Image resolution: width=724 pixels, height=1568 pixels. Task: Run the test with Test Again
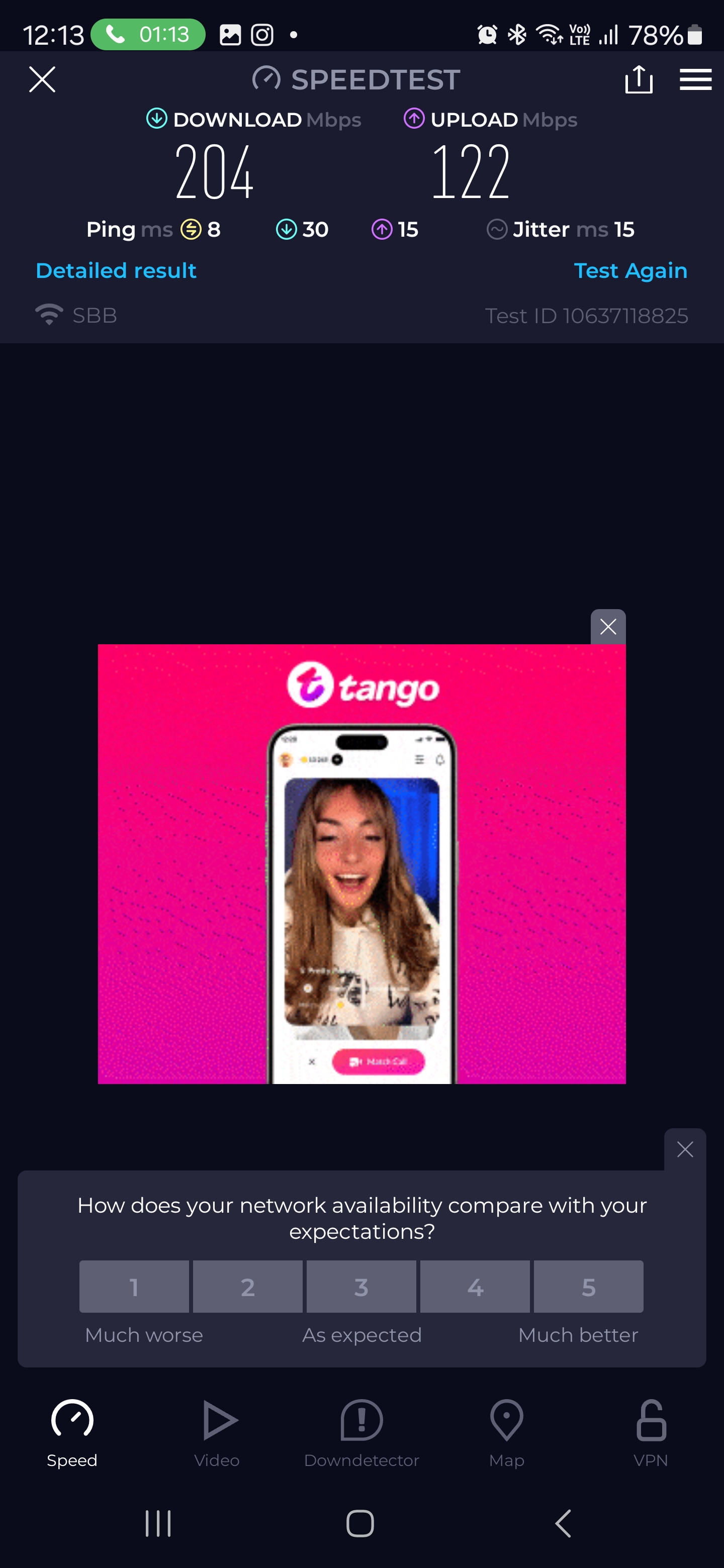coord(630,270)
